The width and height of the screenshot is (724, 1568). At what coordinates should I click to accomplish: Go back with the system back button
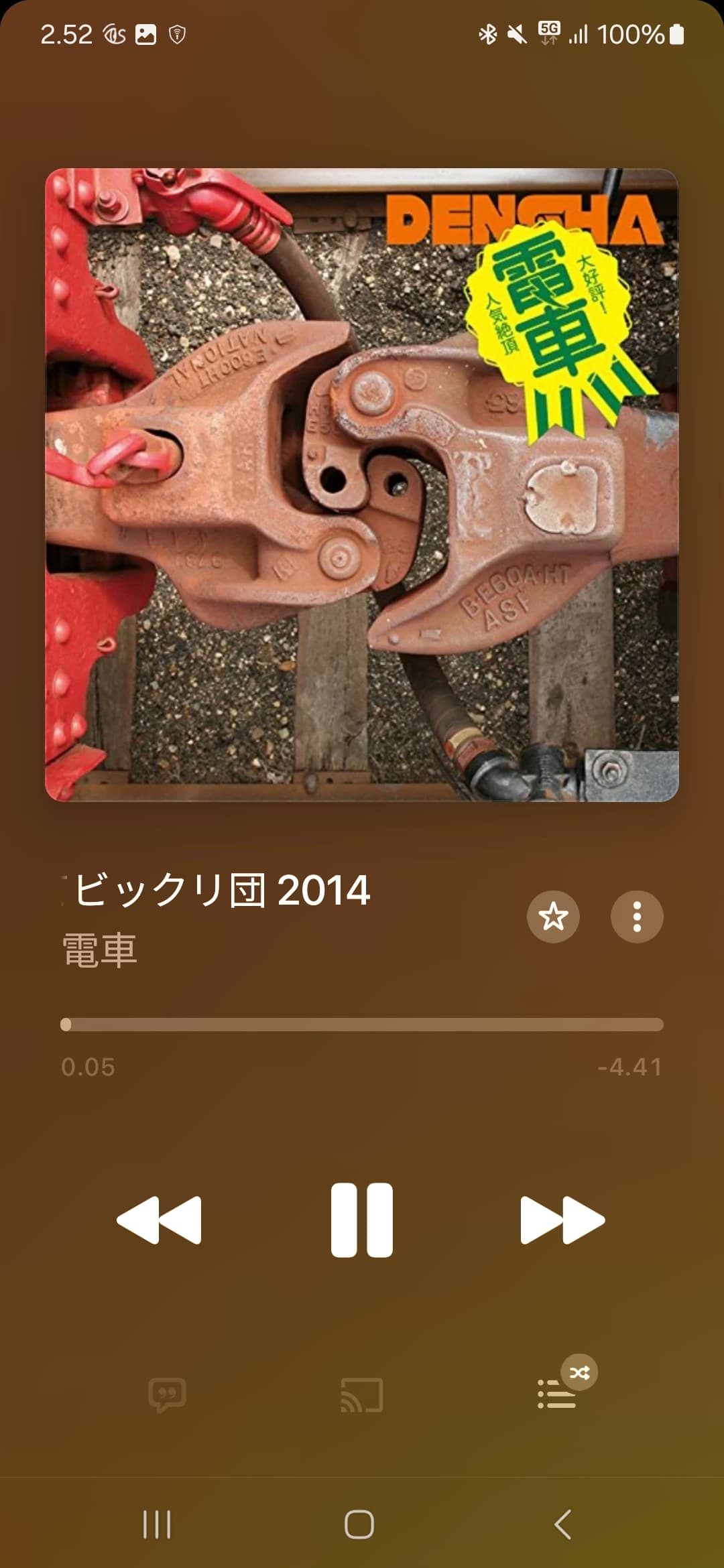[563, 1524]
